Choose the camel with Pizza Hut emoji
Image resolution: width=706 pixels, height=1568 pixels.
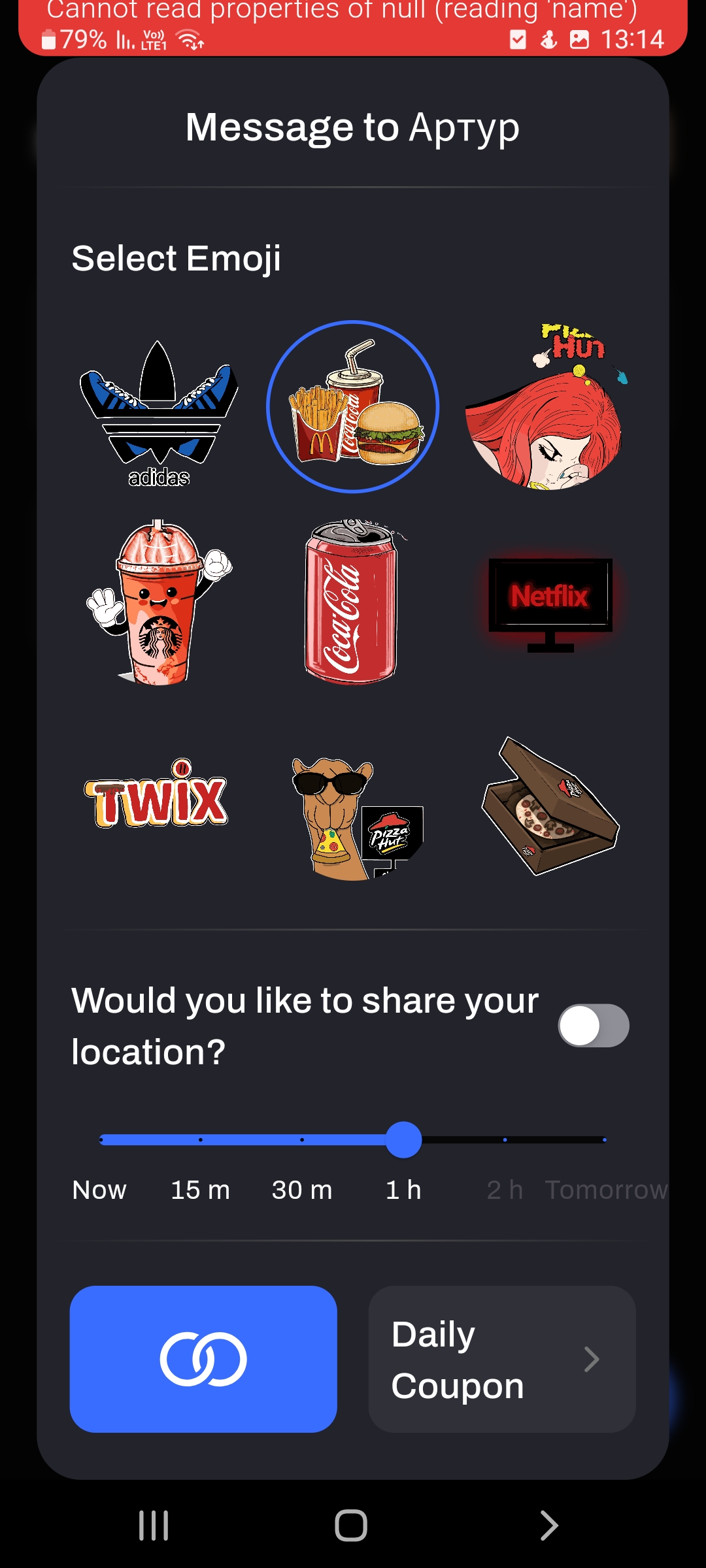(x=354, y=817)
